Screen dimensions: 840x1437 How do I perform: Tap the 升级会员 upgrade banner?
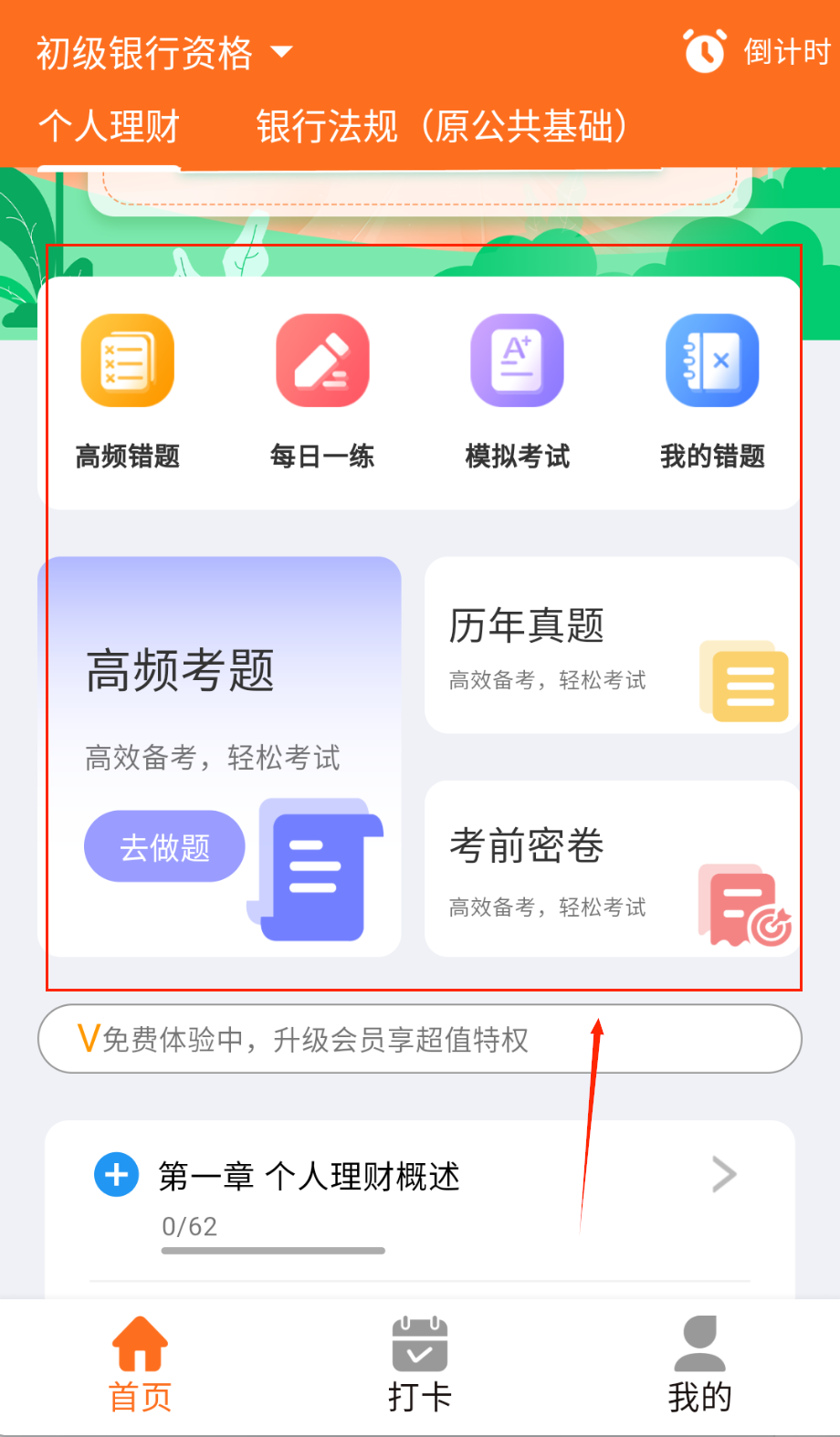click(419, 1039)
